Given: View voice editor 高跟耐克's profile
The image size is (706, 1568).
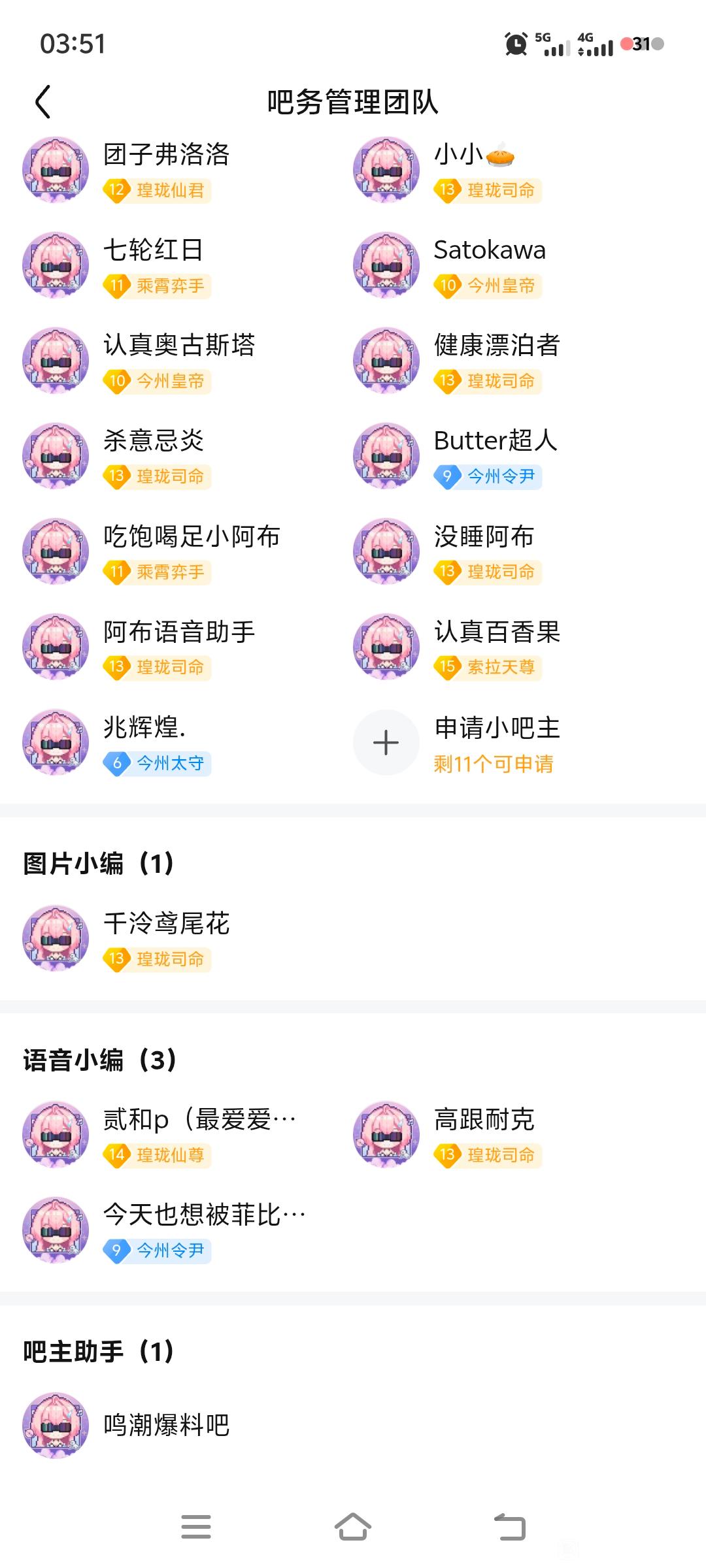Looking at the screenshot, I should (484, 1120).
